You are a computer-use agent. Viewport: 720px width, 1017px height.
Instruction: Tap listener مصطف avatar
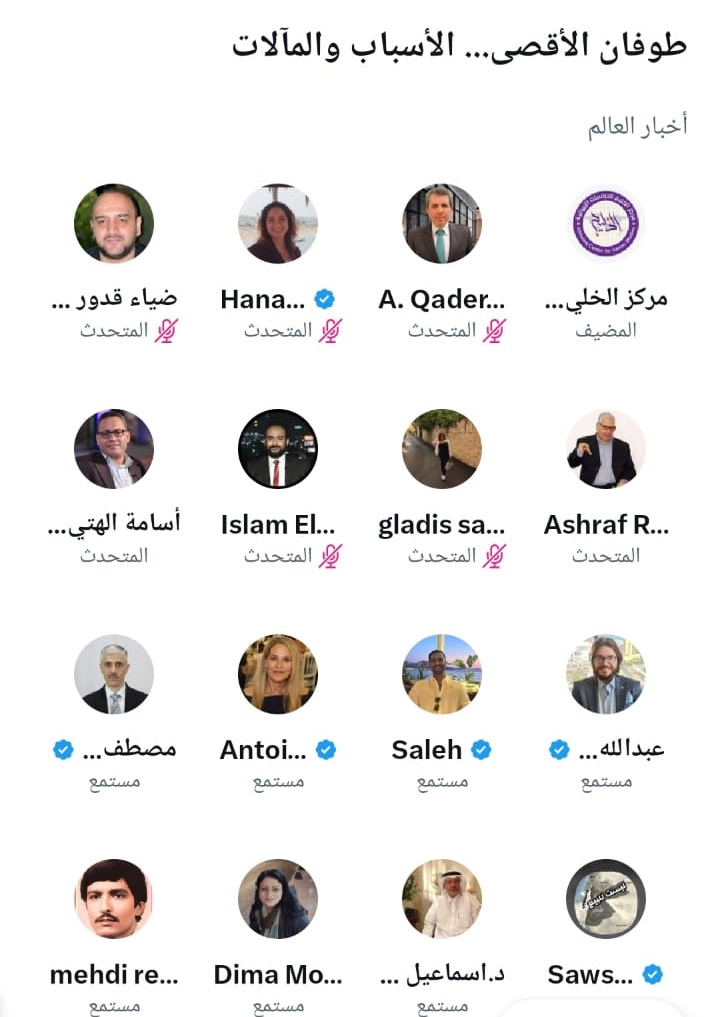click(x=114, y=674)
